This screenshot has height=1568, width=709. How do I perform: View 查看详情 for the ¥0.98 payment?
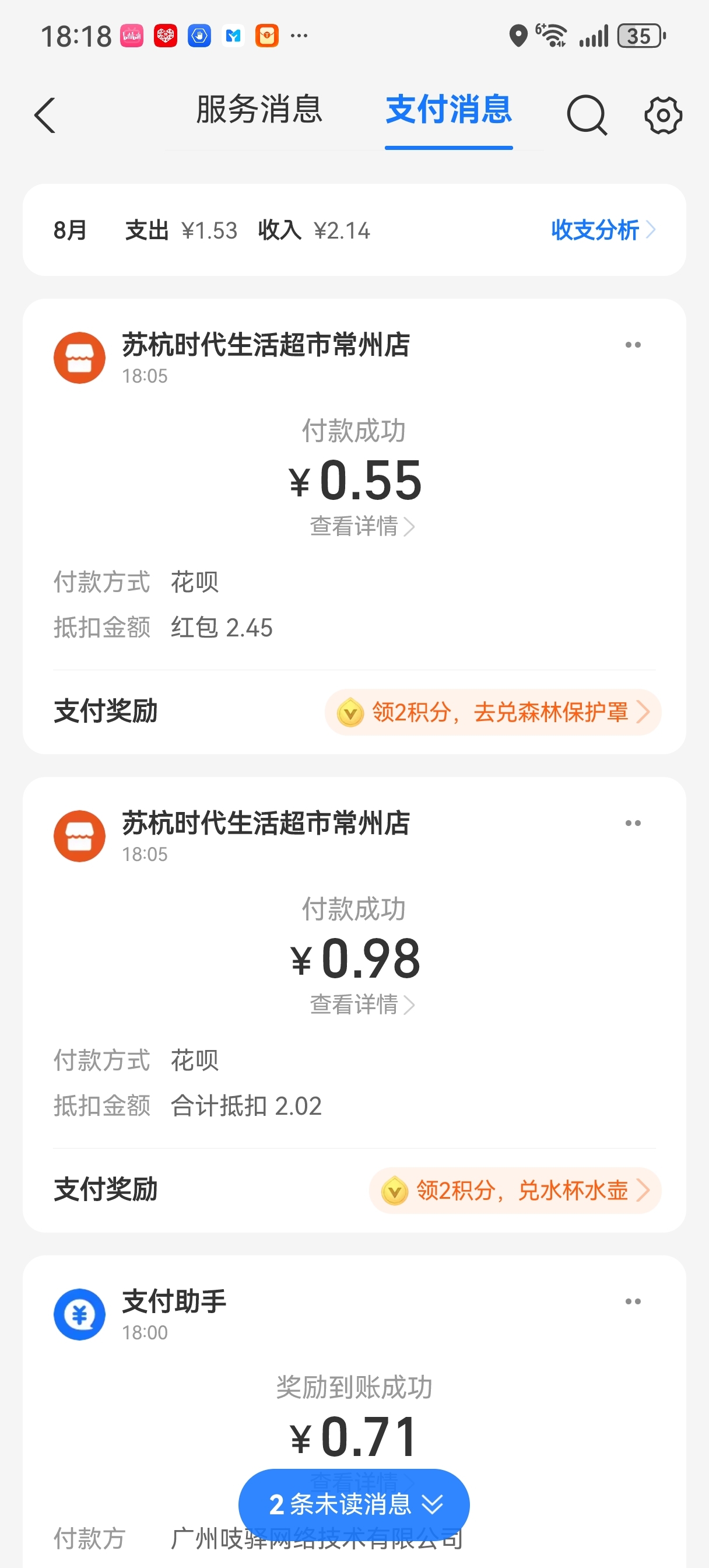[x=362, y=1005]
